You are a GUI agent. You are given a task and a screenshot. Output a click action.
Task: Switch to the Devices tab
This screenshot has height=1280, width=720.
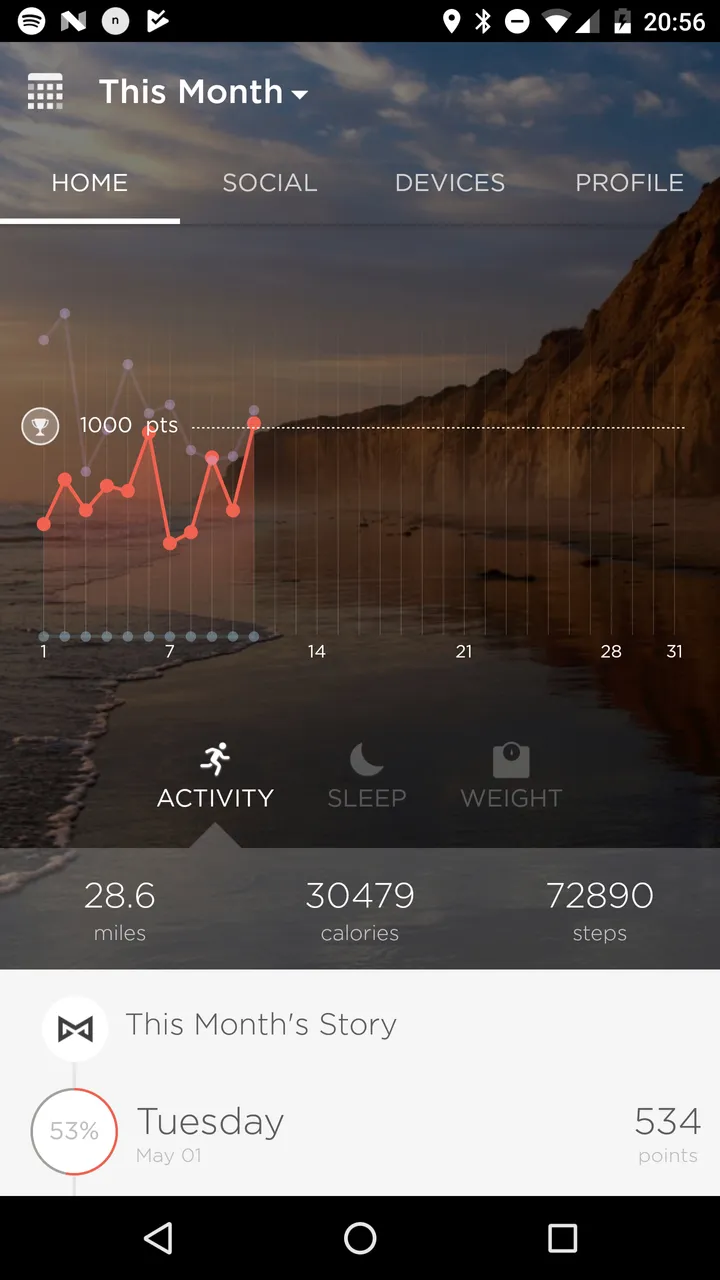(449, 183)
